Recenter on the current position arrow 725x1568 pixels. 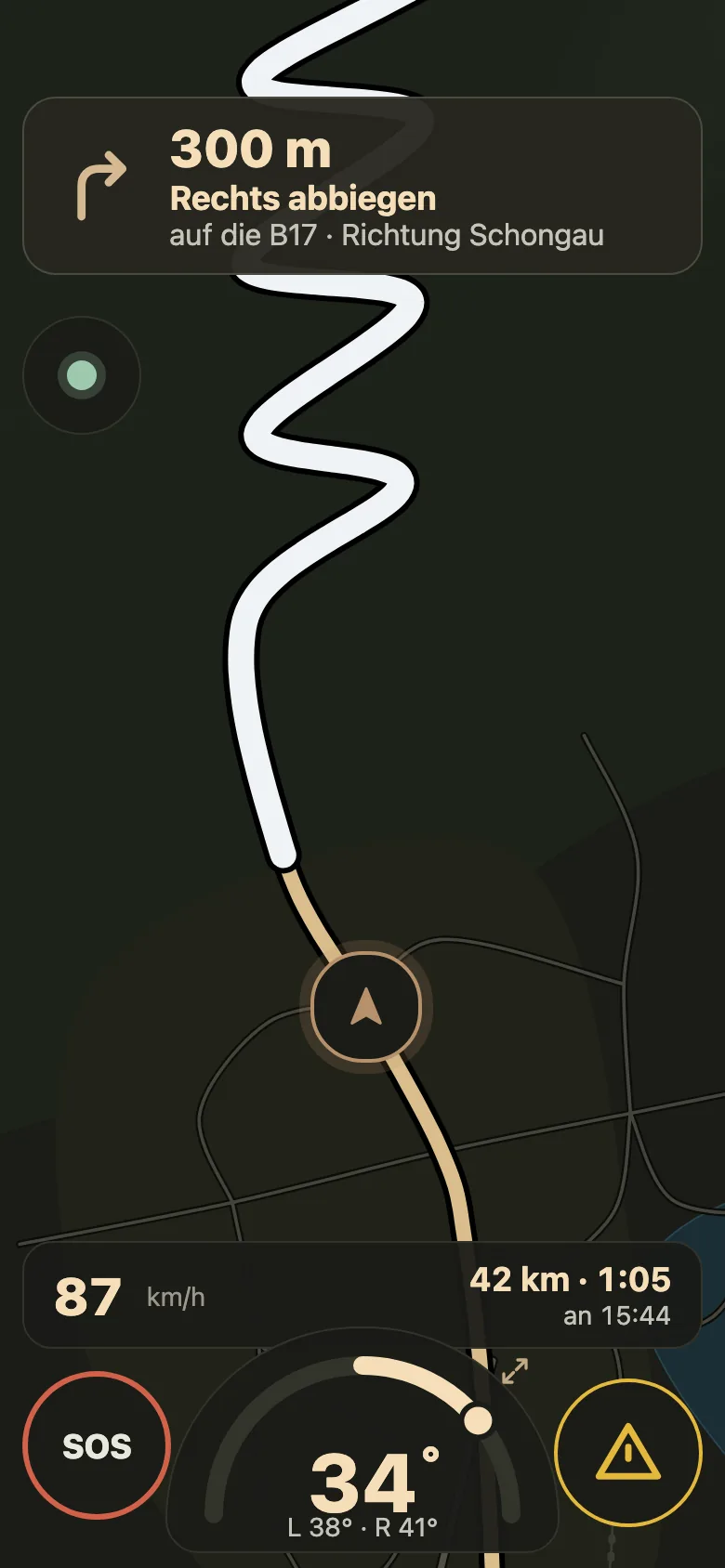[366, 1007]
